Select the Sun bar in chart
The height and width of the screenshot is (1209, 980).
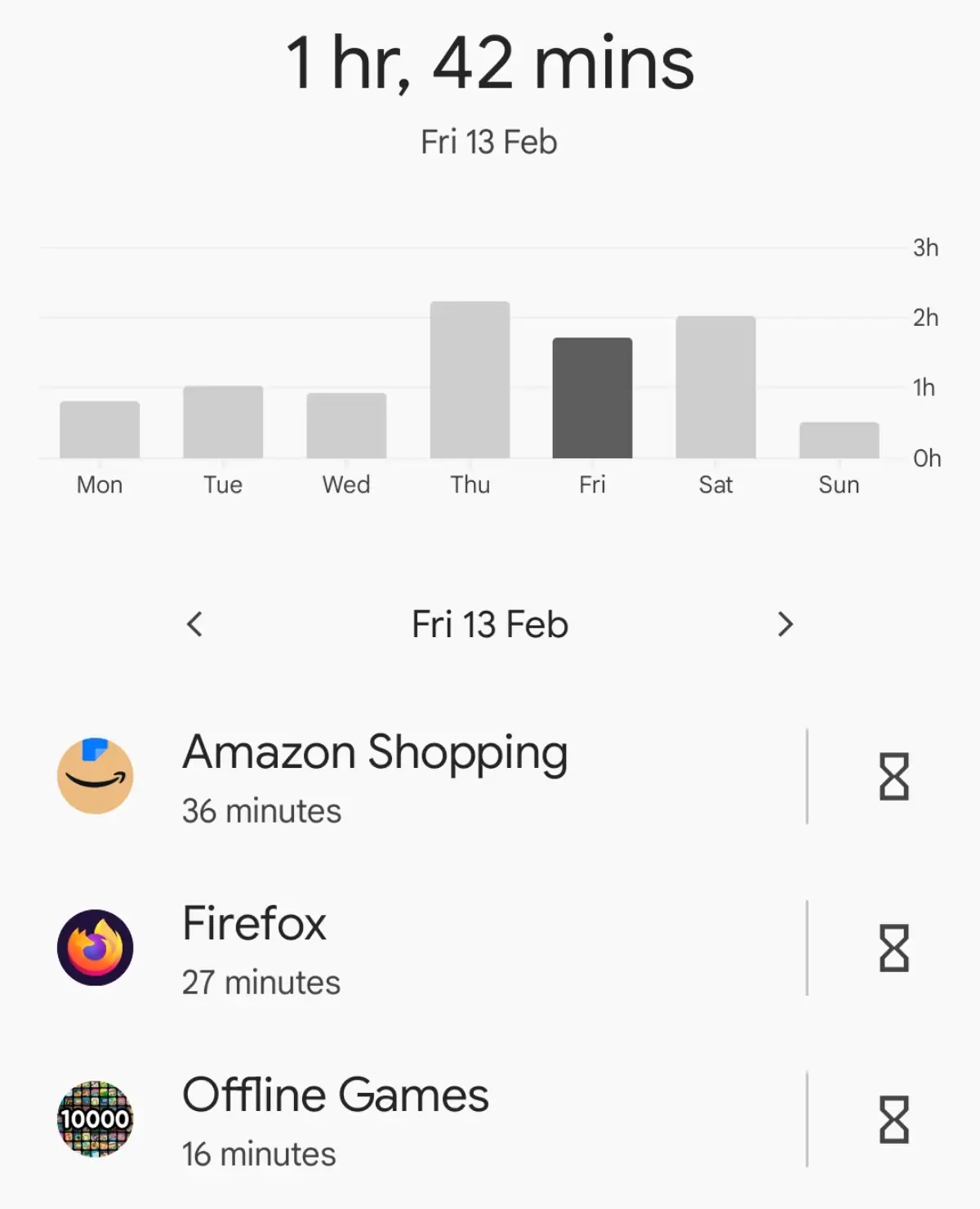[839, 440]
